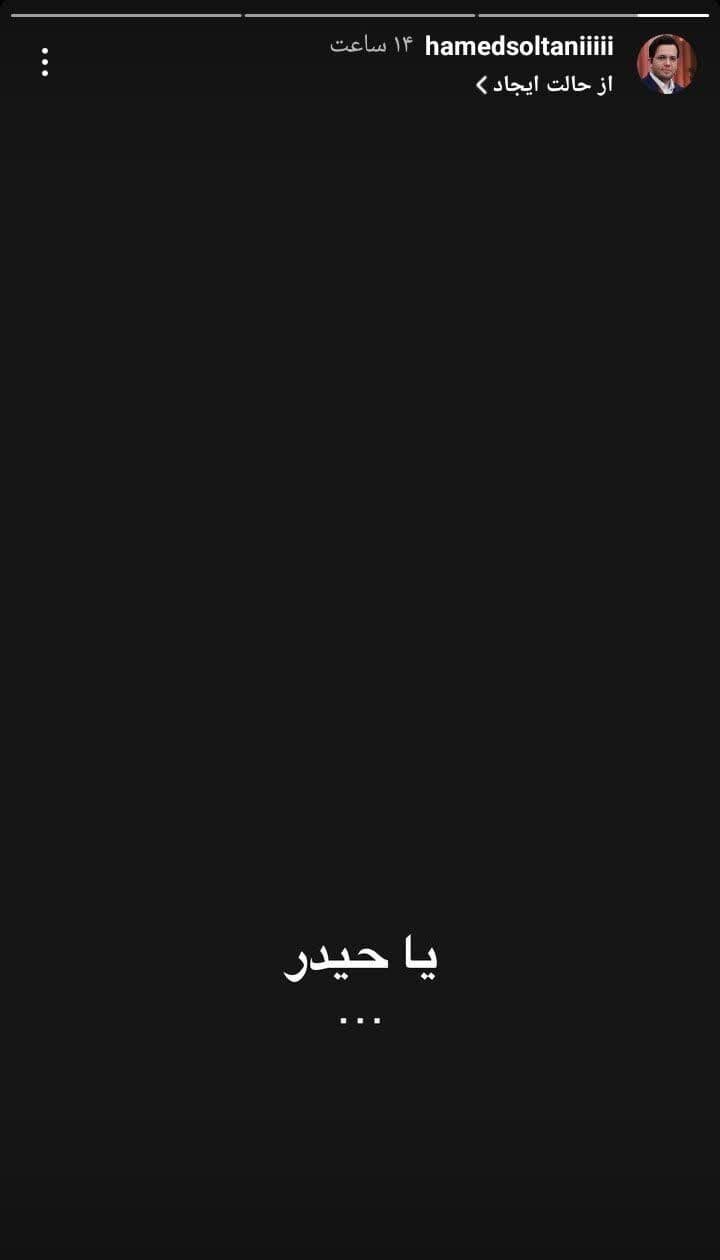Image resolution: width=720 pixels, height=1260 pixels.
Task: Open the three-dot overflow menu
Action: (x=45, y=62)
